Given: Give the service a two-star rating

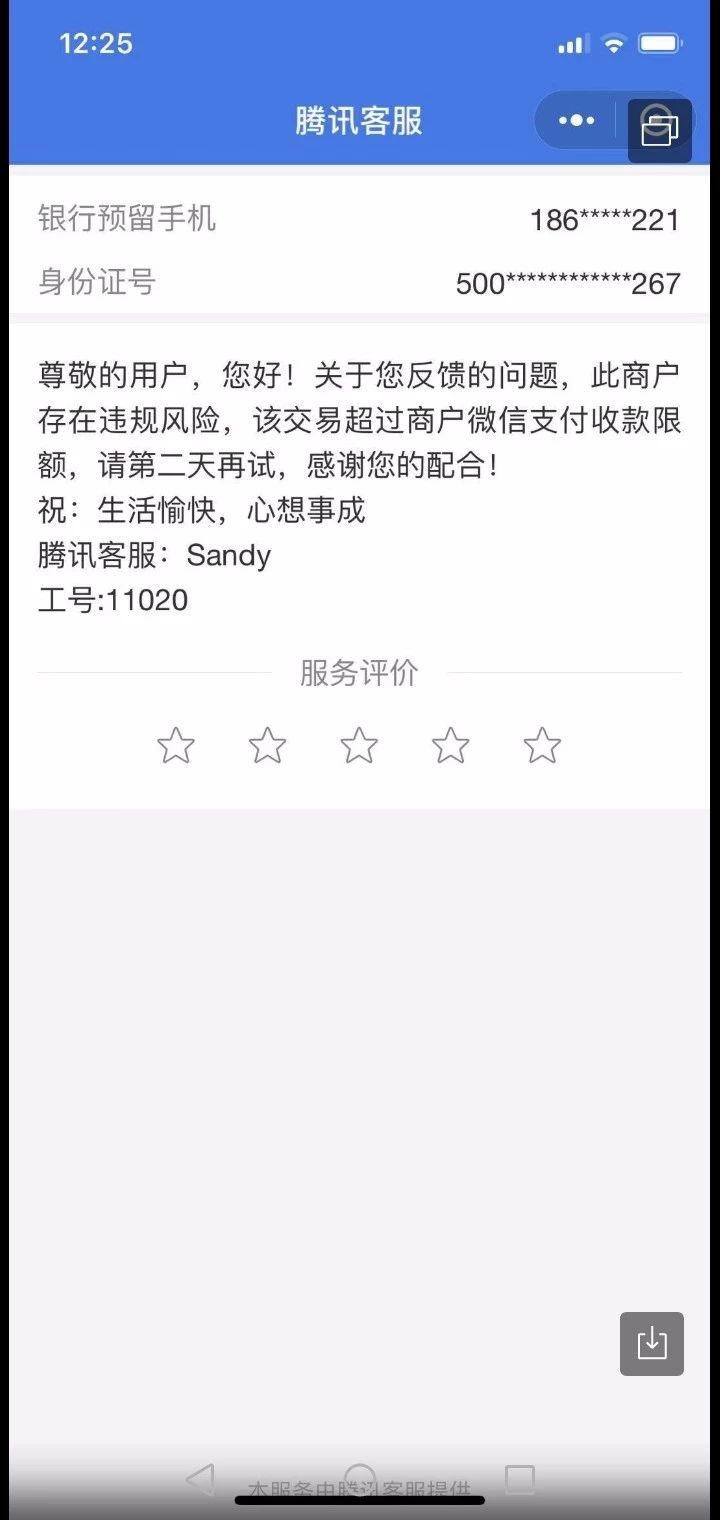Looking at the screenshot, I should 267,745.
